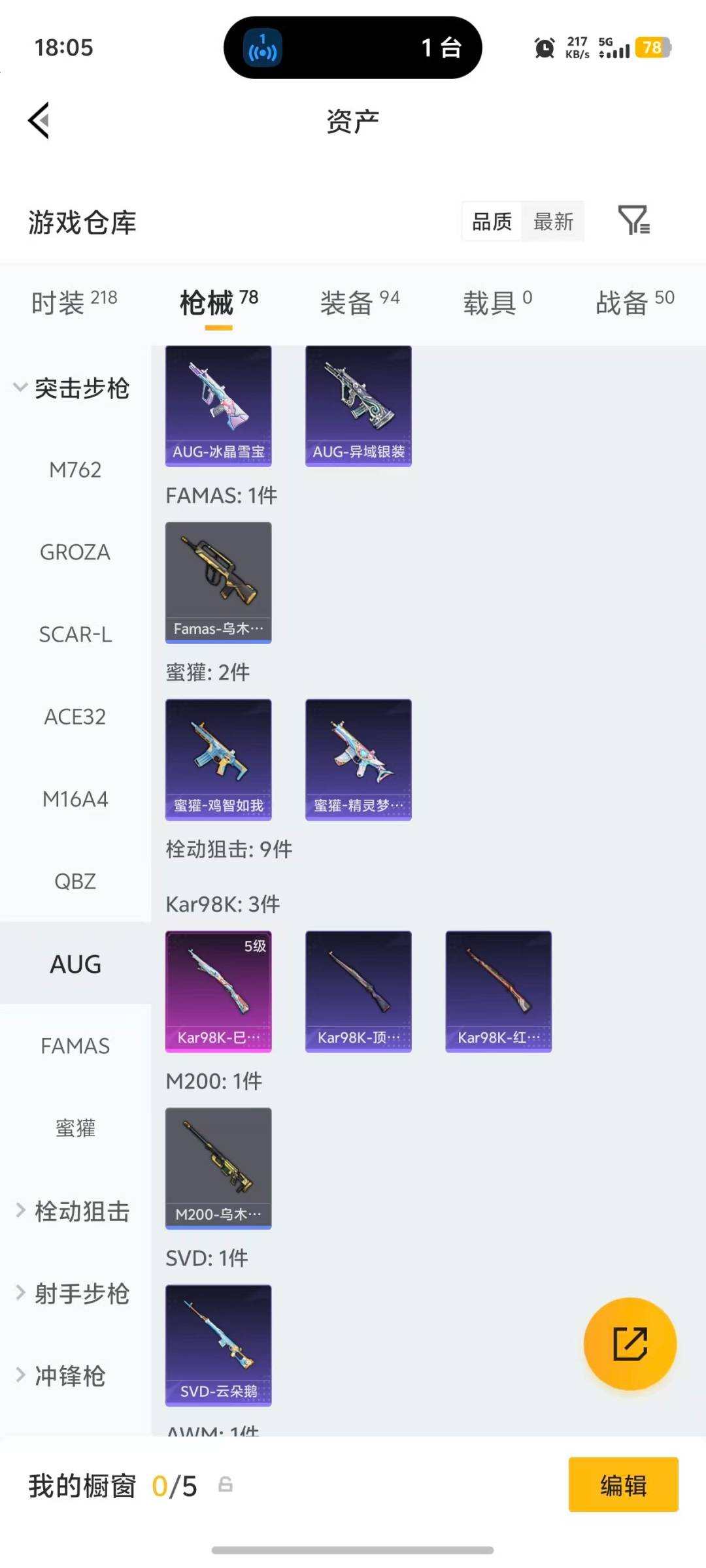Tap 编辑 to edit my showcase

pos(623,1485)
